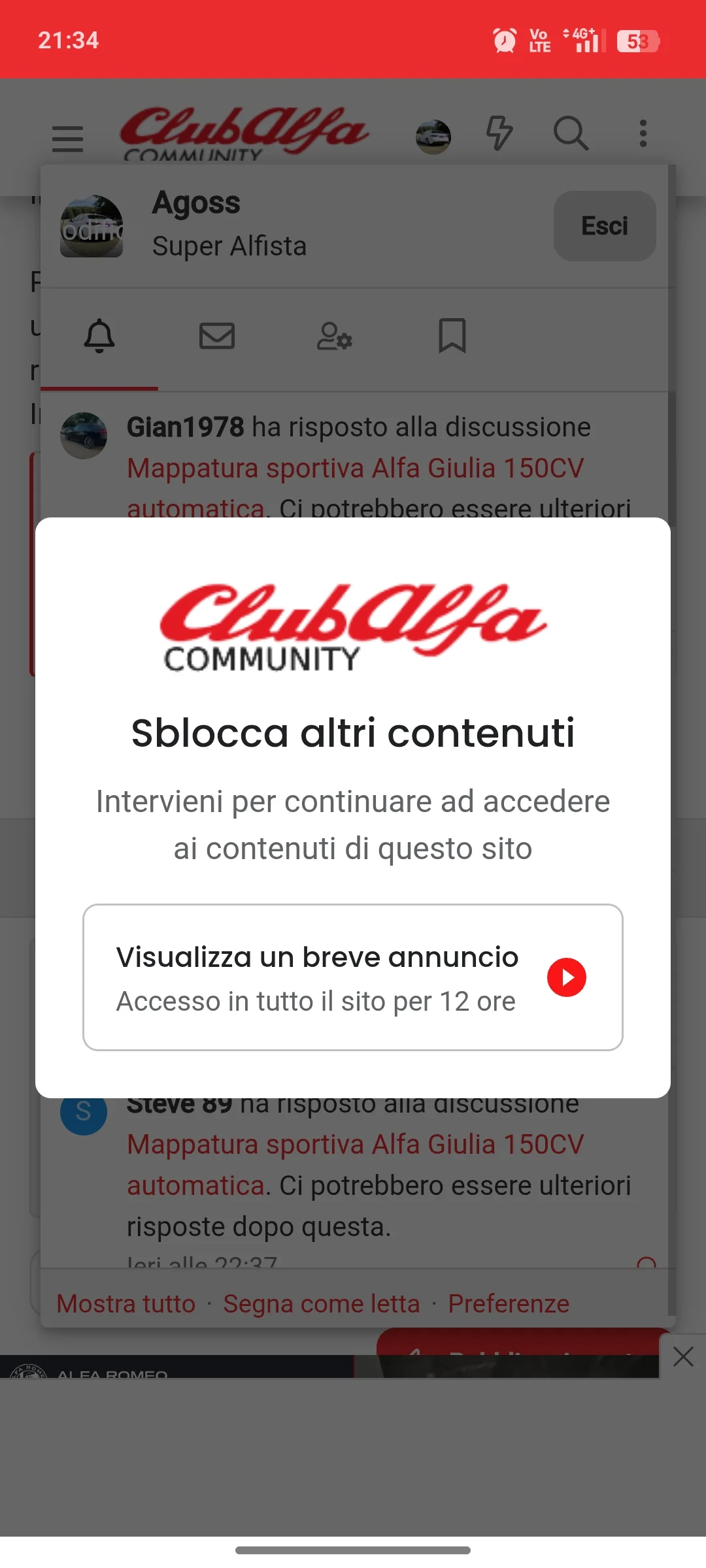Screen dimensions: 706x1568
Task: Open the Preferenze notification settings
Action: tap(508, 1303)
